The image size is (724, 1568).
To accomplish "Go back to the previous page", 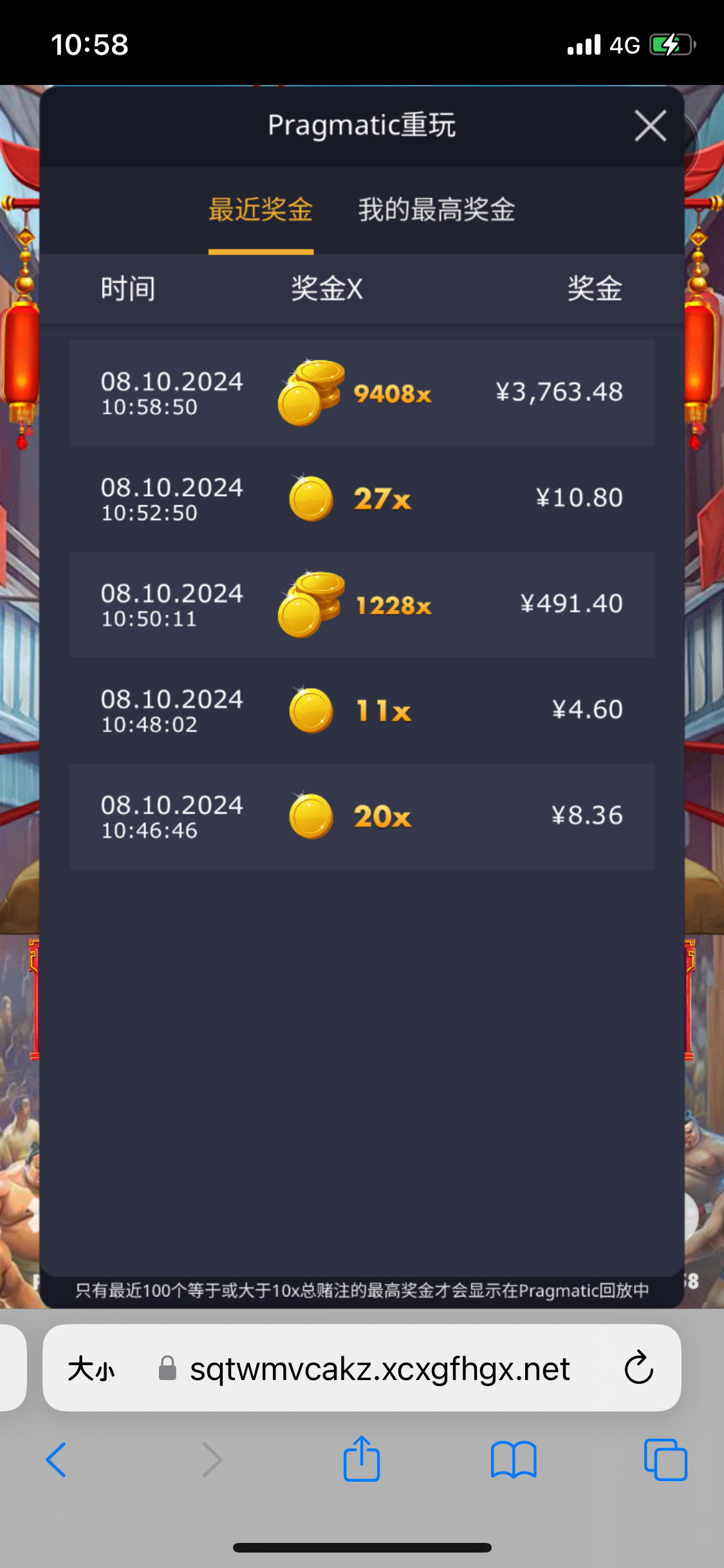I will [57, 1459].
